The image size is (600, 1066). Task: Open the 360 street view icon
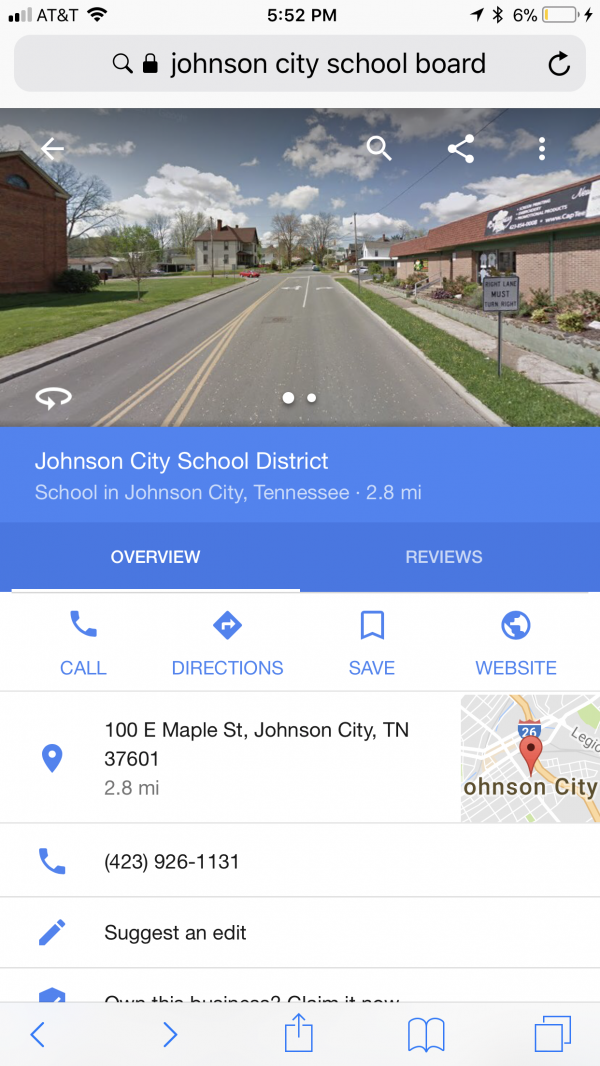pos(53,398)
